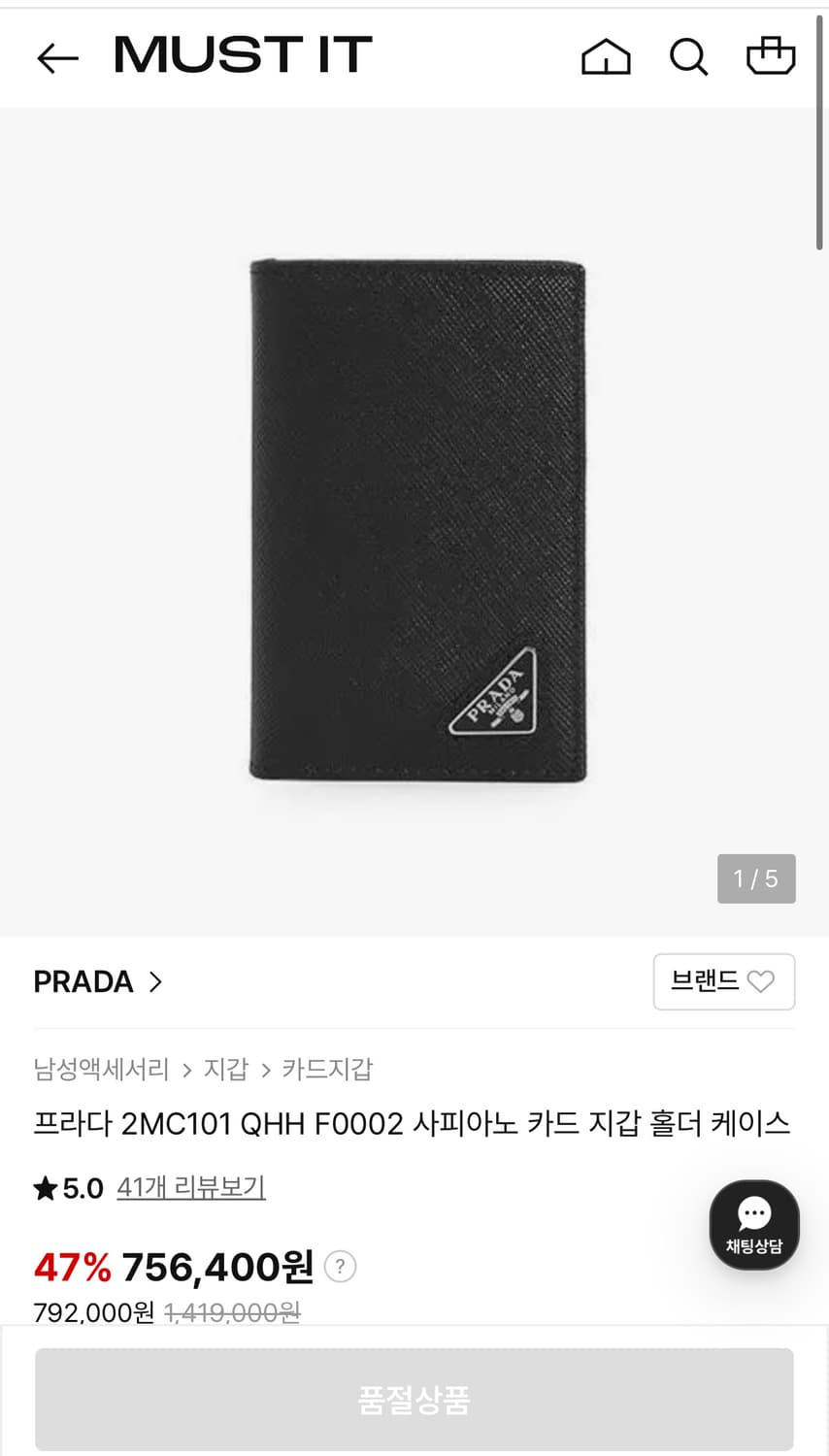Tap the search magnifier icon
Image resolution: width=829 pixels, height=1456 pixels.
click(x=688, y=56)
